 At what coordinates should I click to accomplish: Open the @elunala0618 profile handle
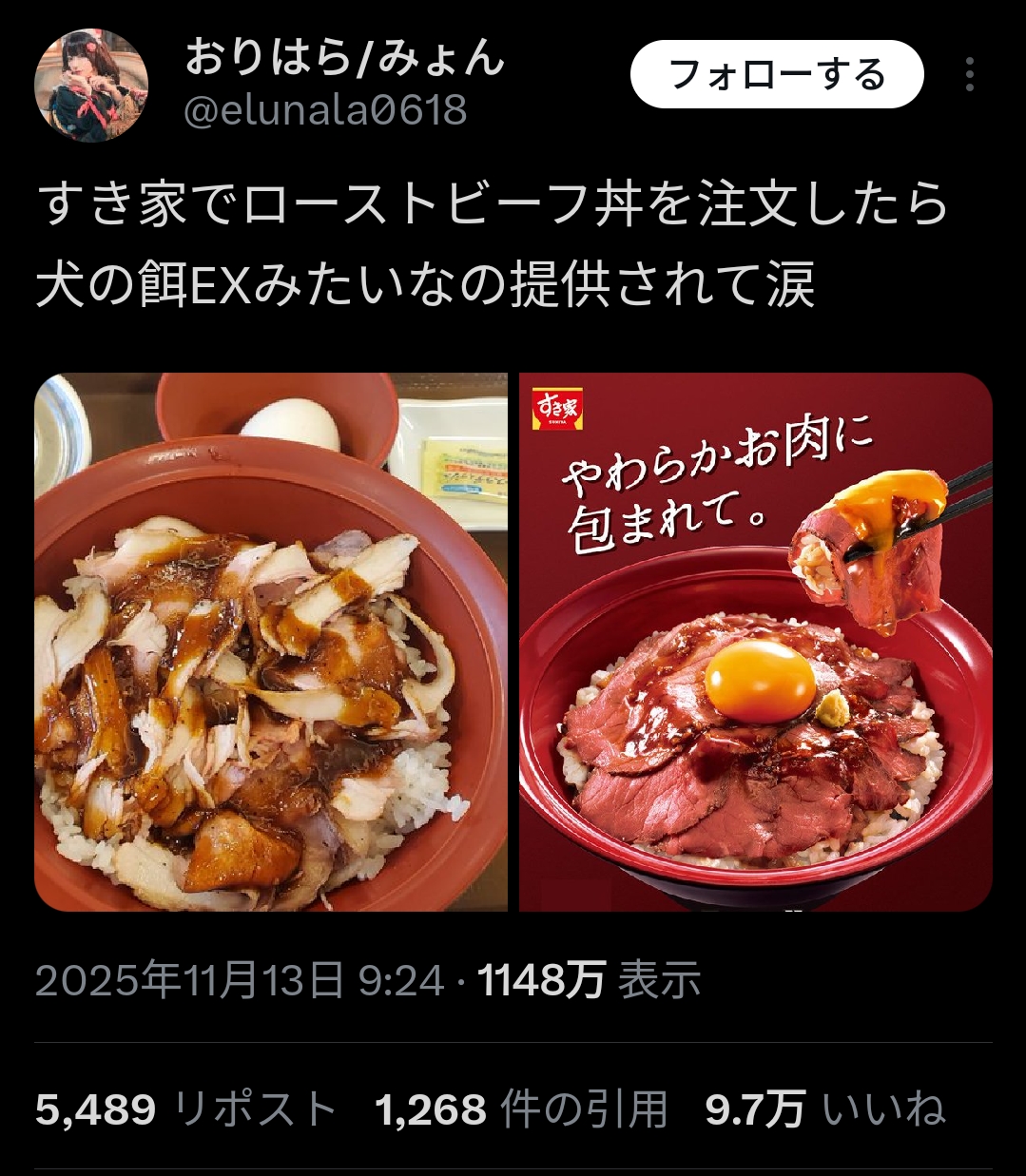324,111
